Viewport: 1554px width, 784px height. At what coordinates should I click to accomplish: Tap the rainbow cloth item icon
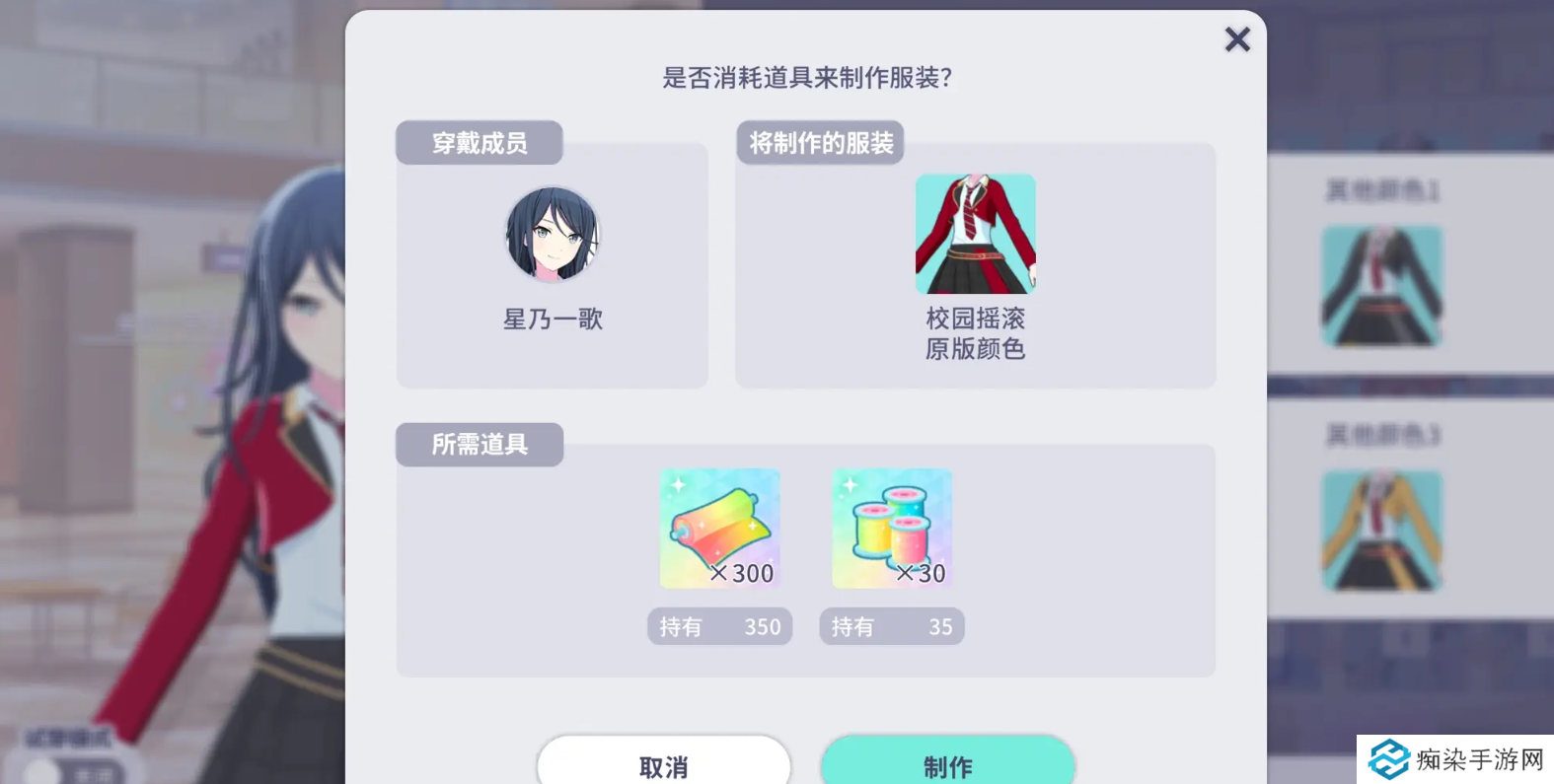[x=719, y=529]
